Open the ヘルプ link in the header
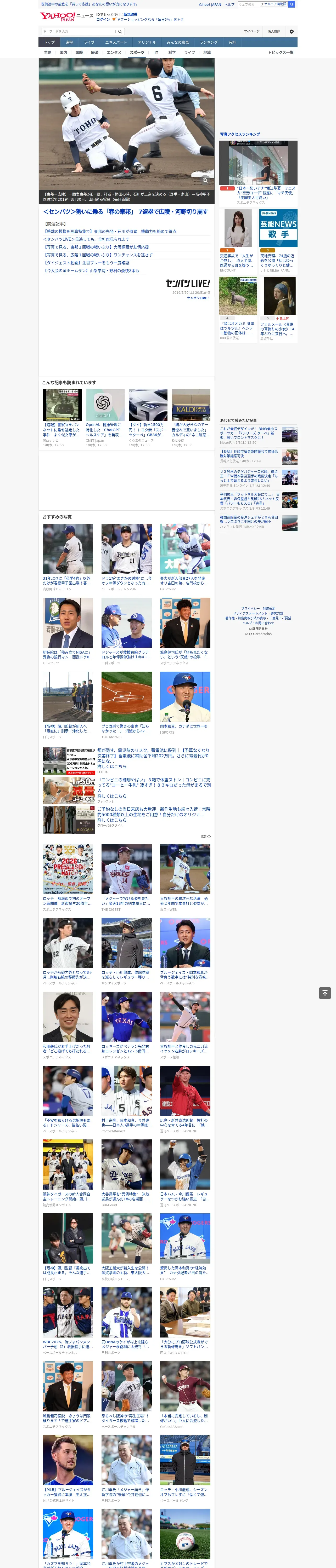 point(229,4)
